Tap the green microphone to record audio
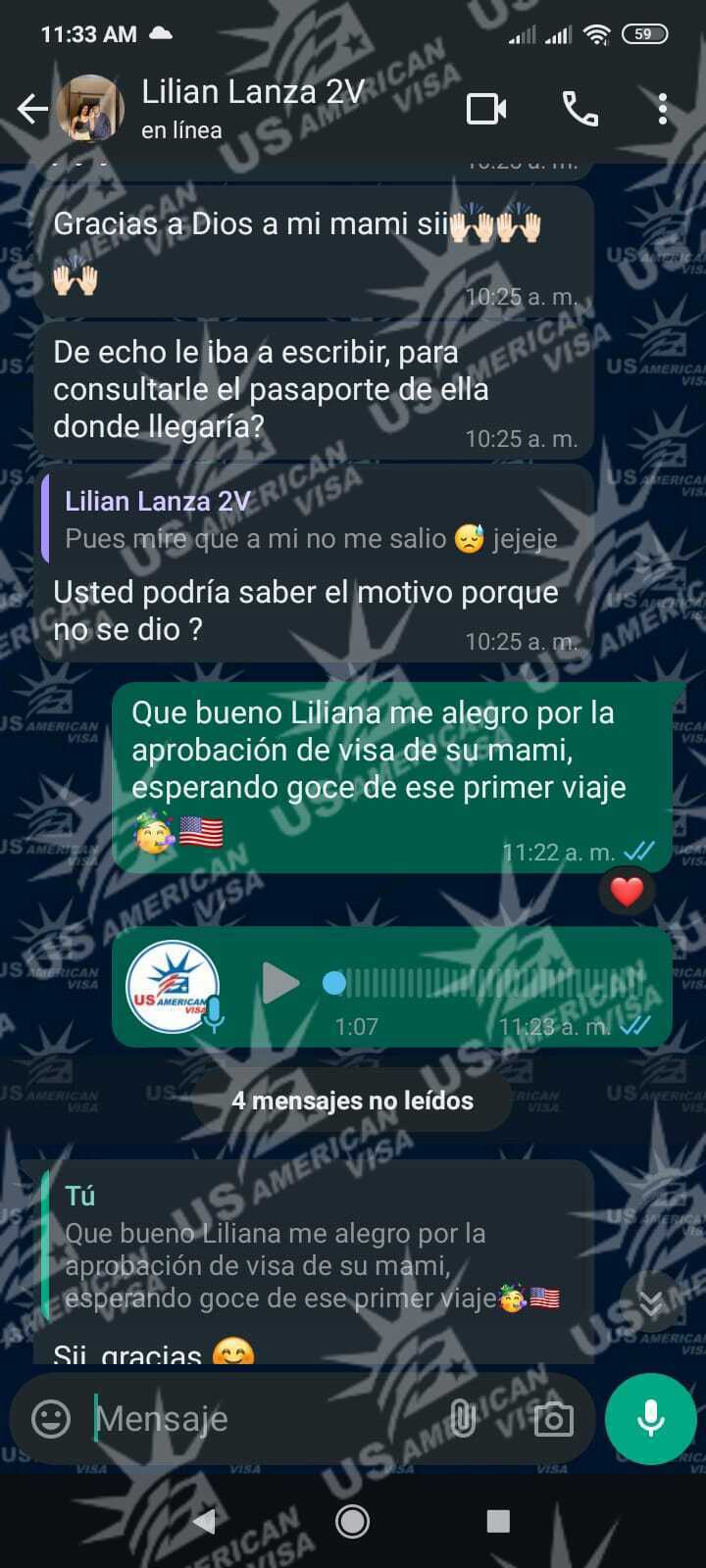Viewport: 706px width, 1568px height. point(650,1418)
